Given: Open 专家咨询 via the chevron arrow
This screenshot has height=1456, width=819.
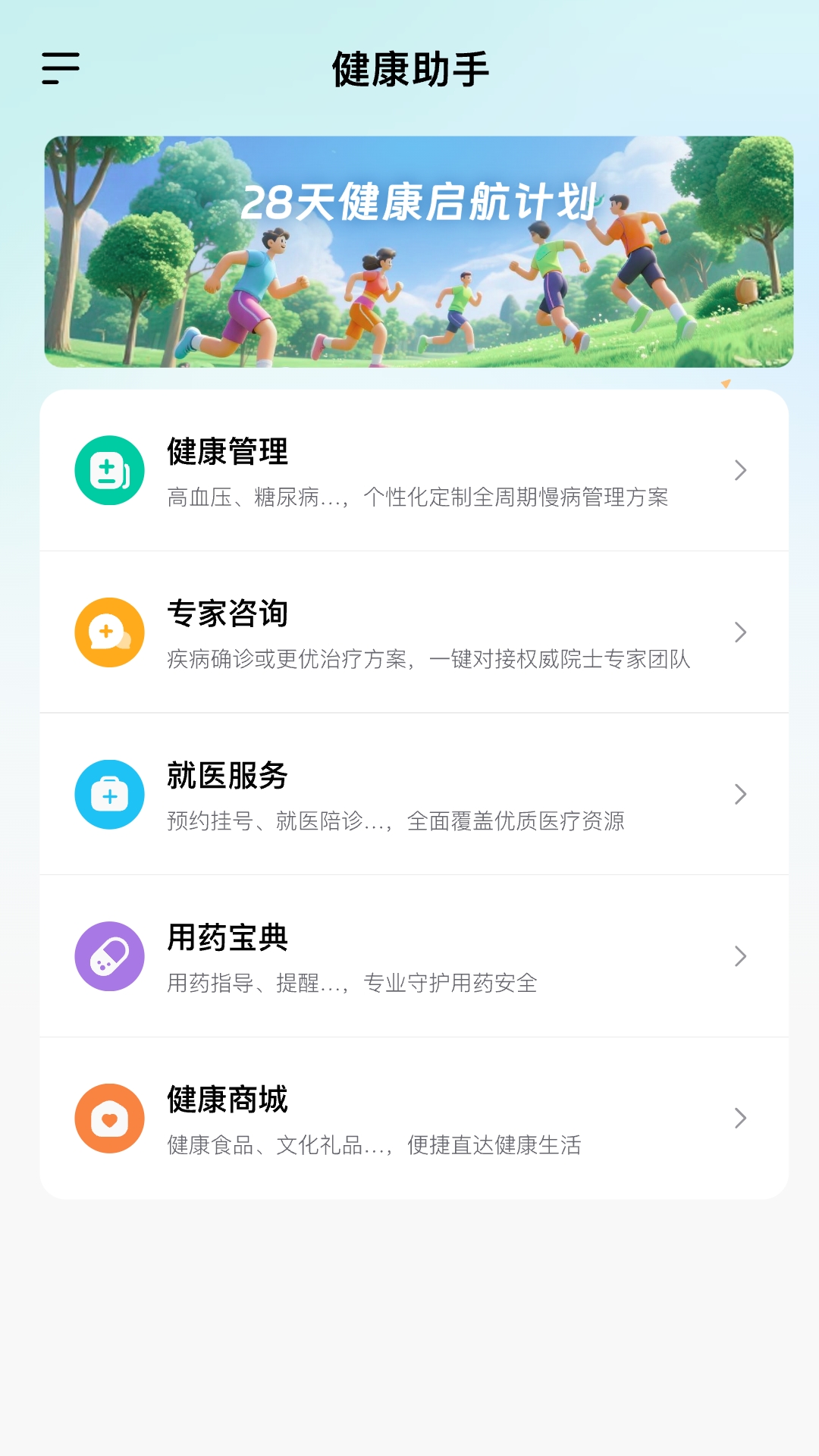Looking at the screenshot, I should [739, 632].
